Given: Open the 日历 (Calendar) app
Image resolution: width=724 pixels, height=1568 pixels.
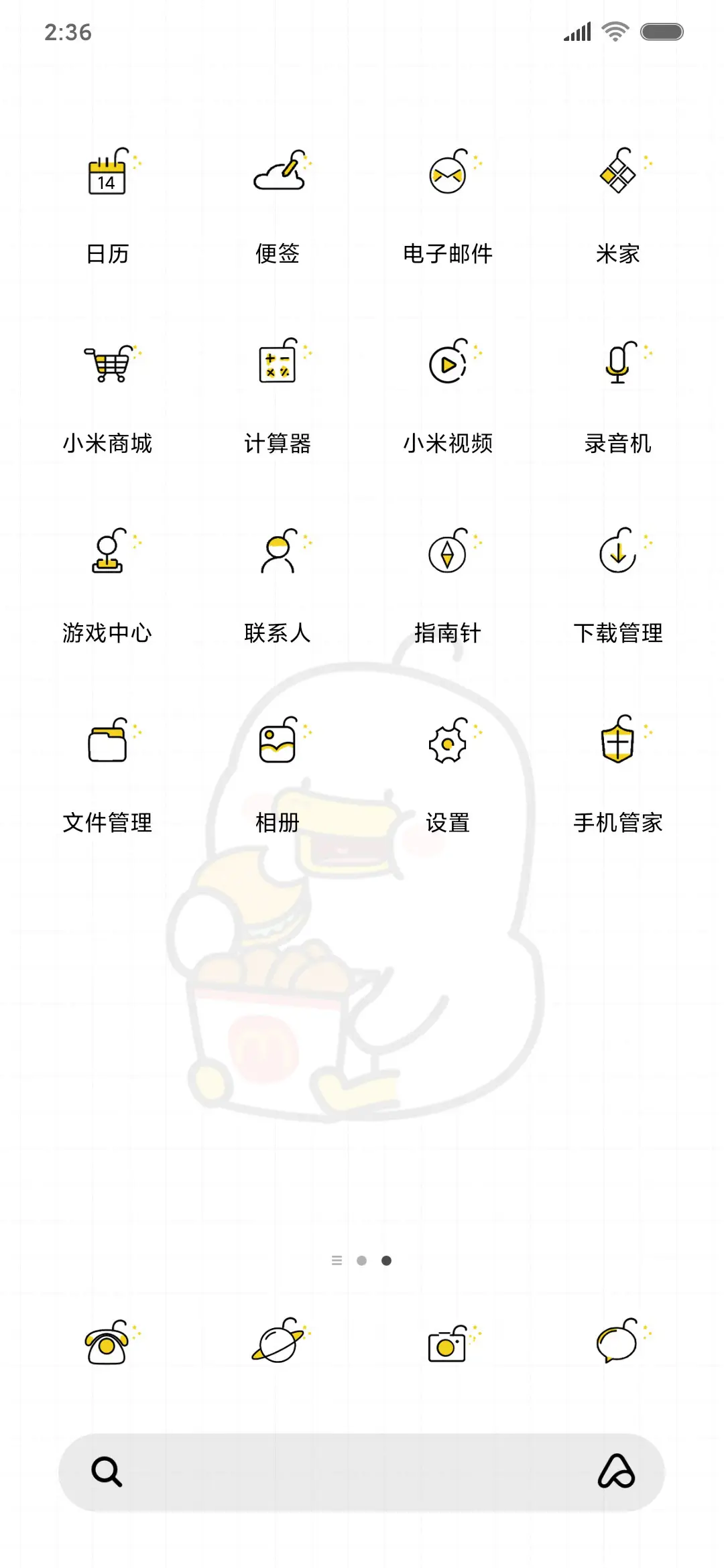Looking at the screenshot, I should pos(109,176).
